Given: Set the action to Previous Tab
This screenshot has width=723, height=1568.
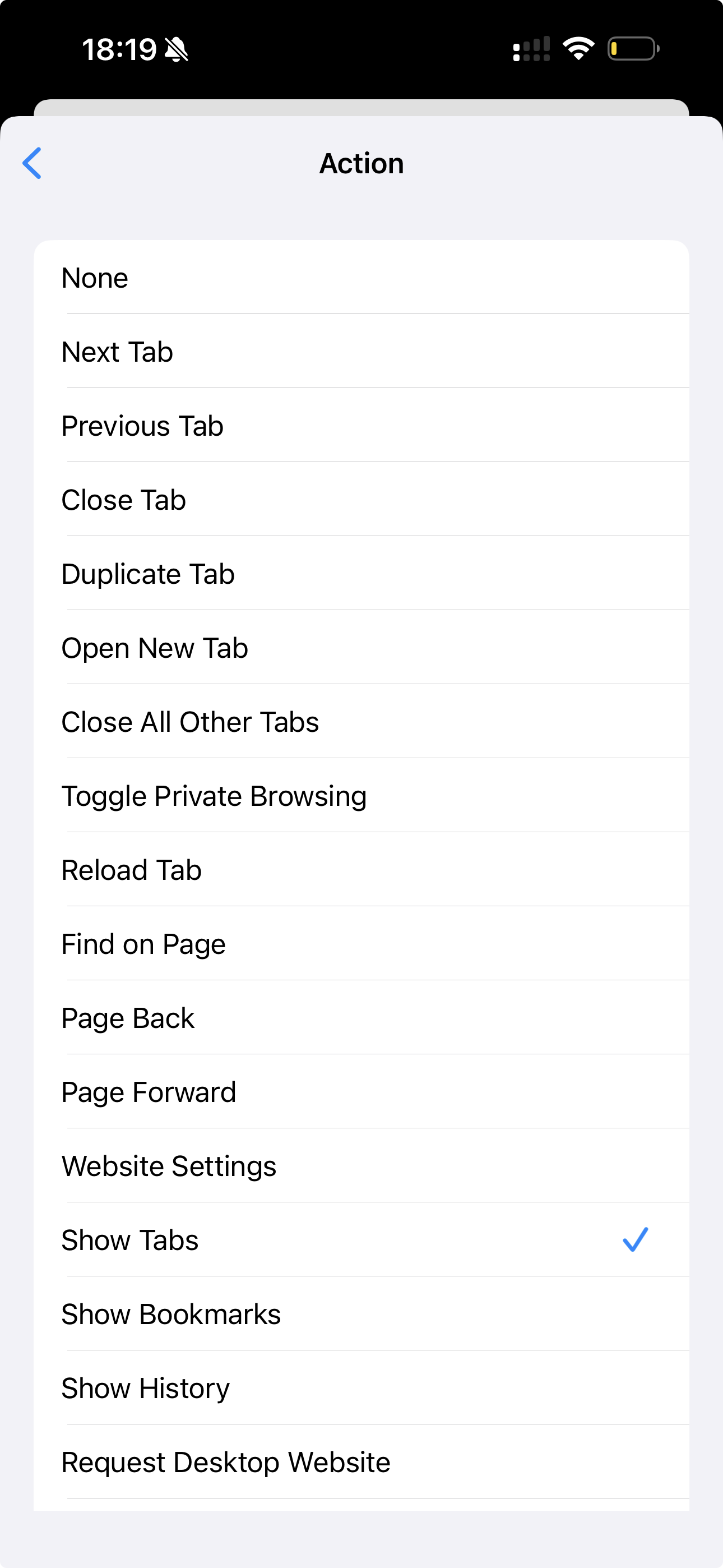Looking at the screenshot, I should pos(361,426).
